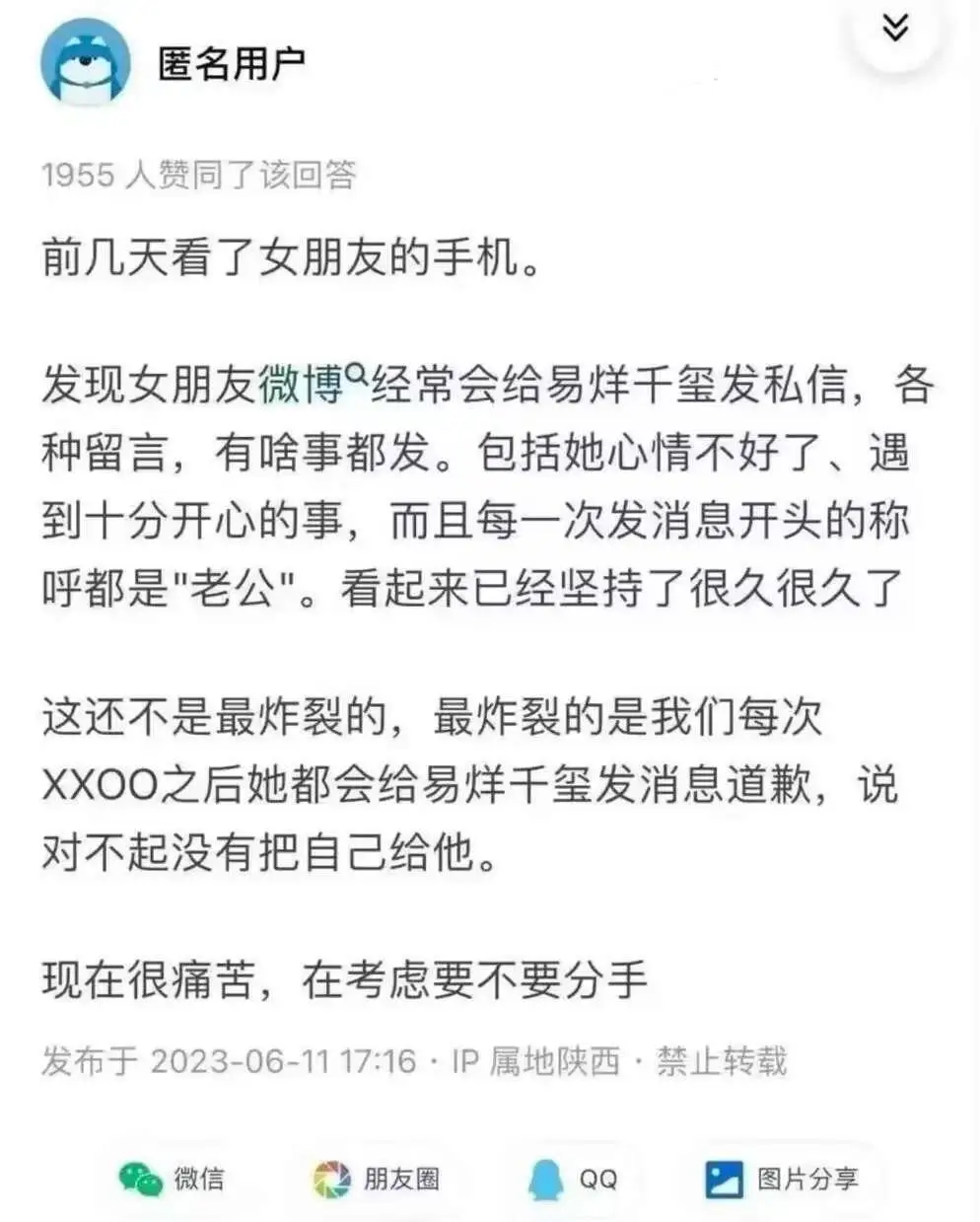This screenshot has width=980, height=1222.
Task: Collapse the answer with the double chevron
Action: point(895,29)
